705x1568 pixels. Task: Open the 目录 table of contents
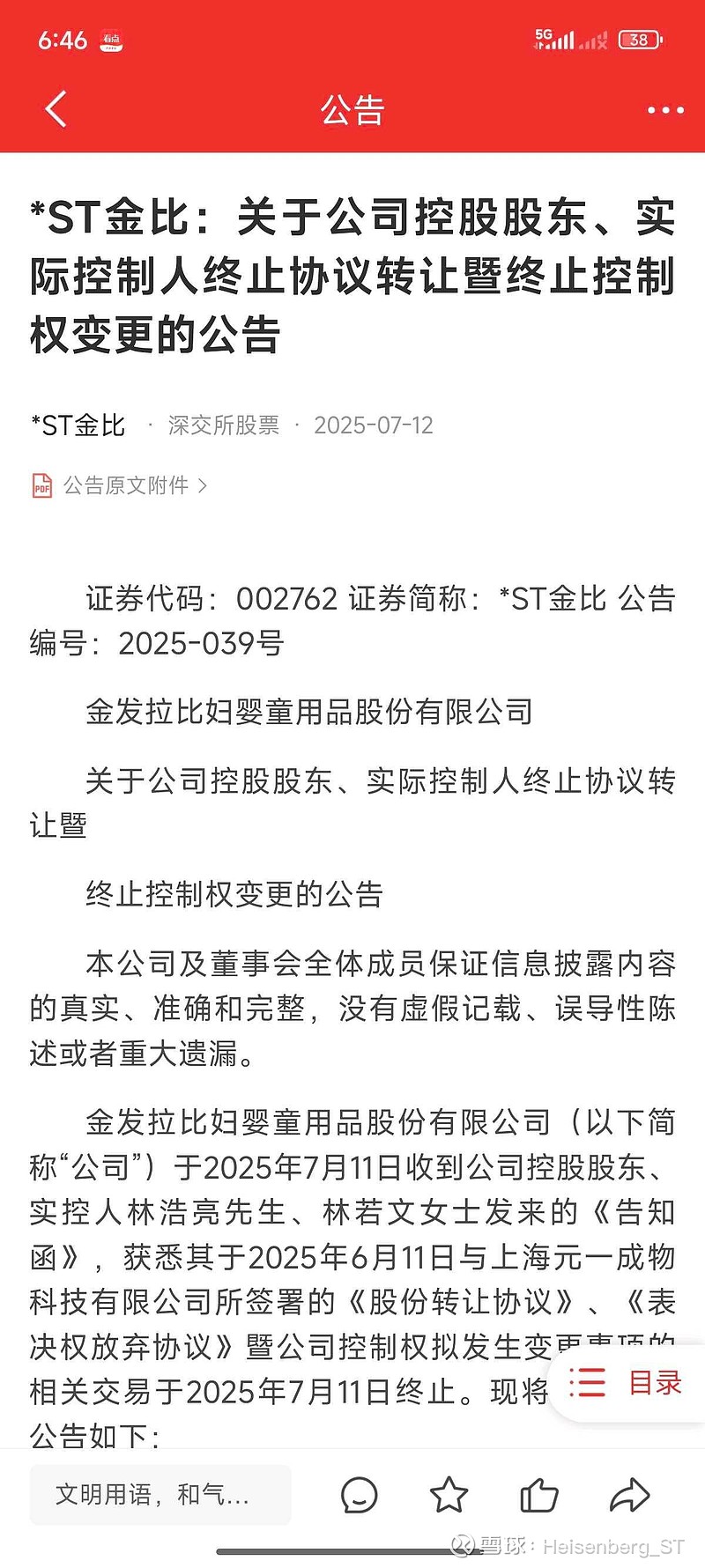click(x=627, y=1382)
